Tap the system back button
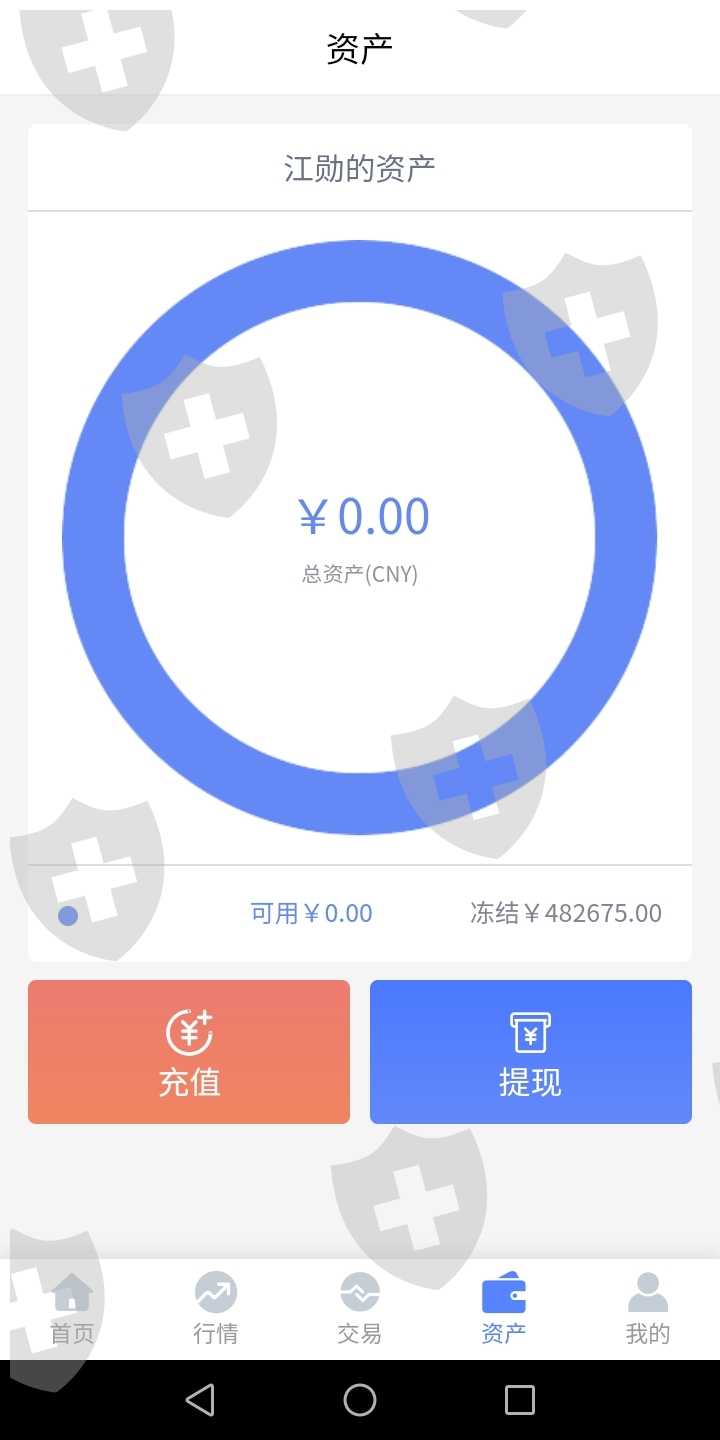This screenshot has height=1440, width=720. tap(200, 1400)
